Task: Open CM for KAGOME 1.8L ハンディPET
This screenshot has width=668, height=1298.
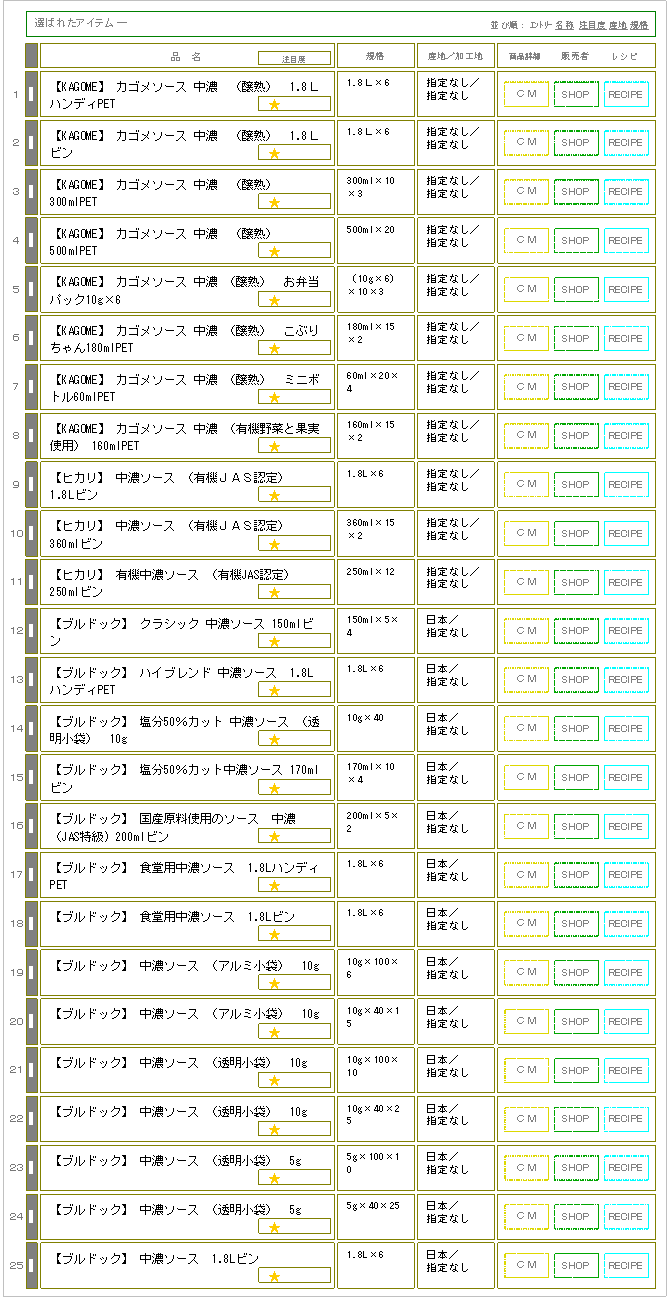Action: pyautogui.click(x=526, y=94)
